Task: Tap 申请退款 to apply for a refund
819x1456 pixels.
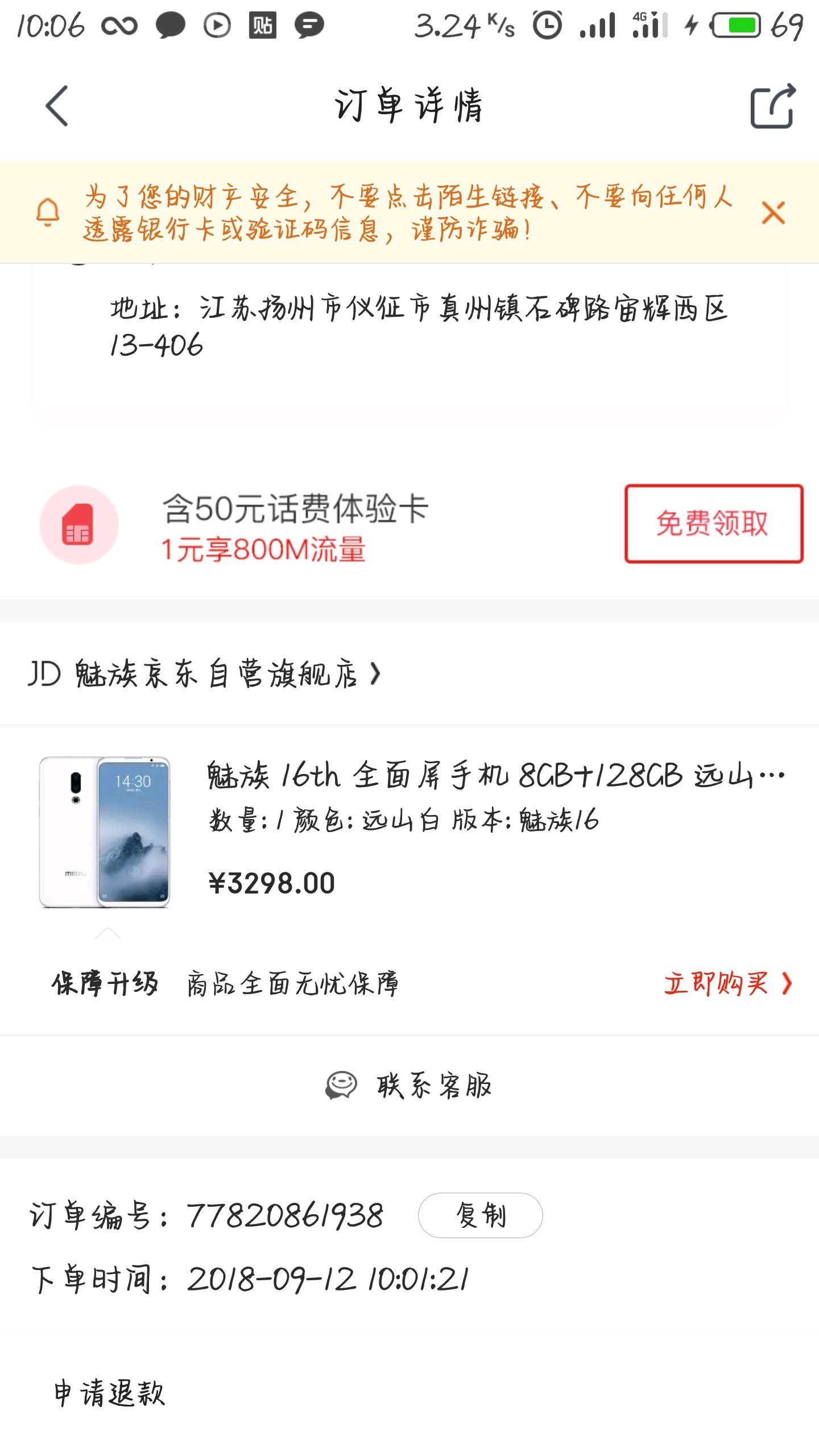Action: tap(110, 1393)
